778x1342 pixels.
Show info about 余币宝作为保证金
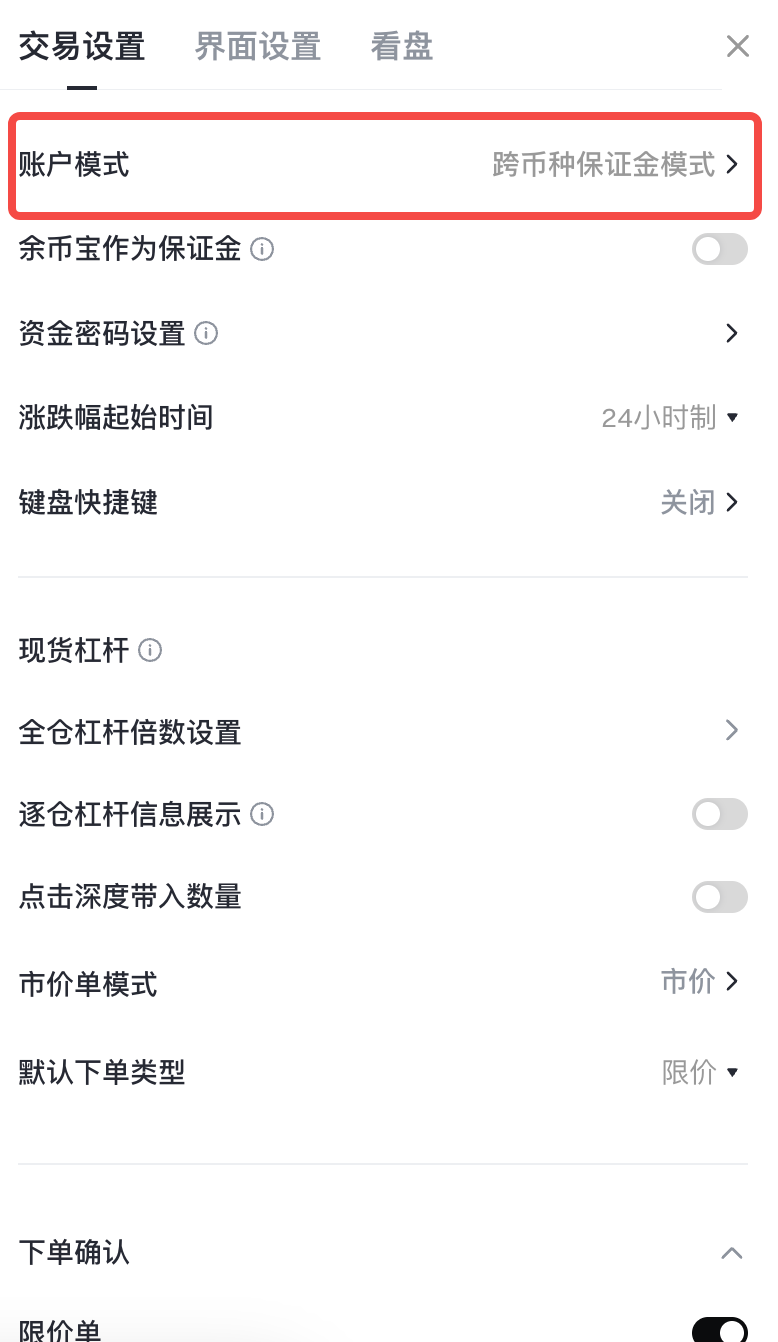tap(262, 250)
